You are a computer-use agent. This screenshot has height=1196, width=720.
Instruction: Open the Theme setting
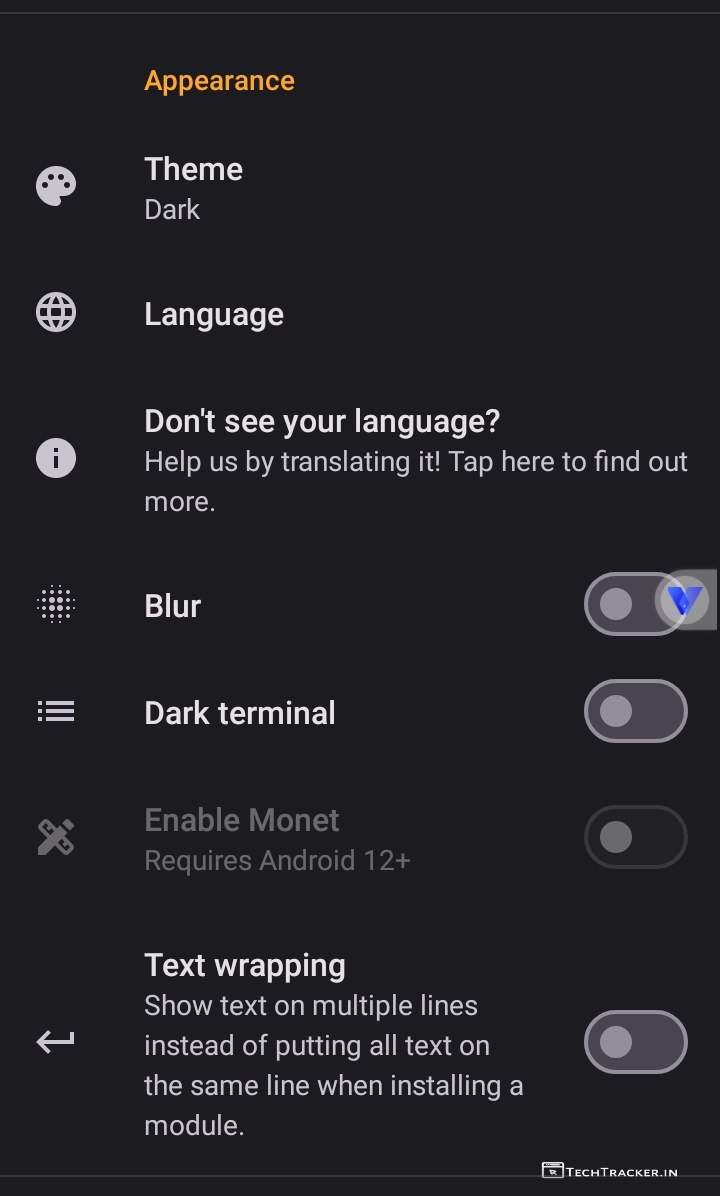(193, 188)
